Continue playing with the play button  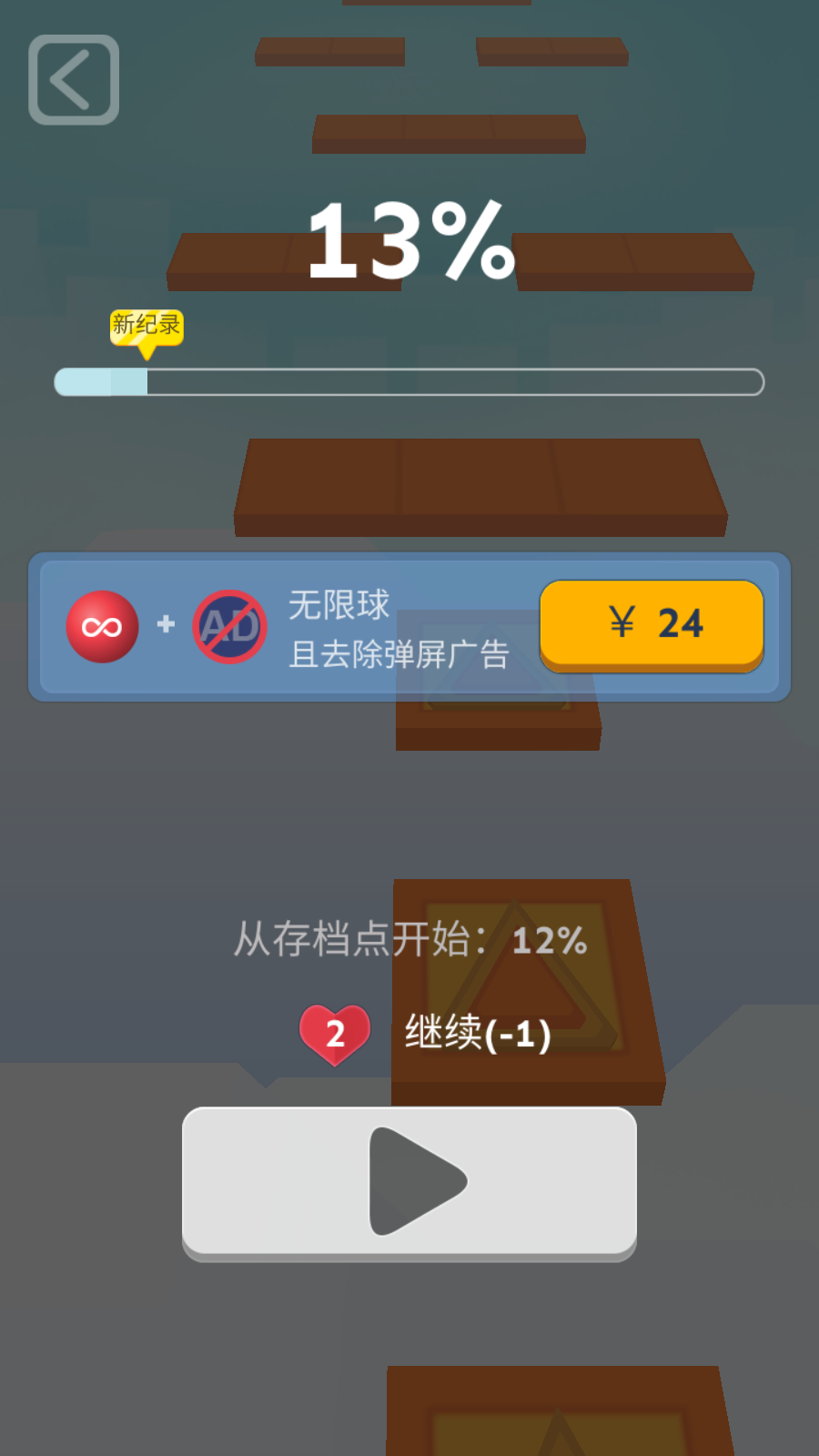click(409, 1181)
